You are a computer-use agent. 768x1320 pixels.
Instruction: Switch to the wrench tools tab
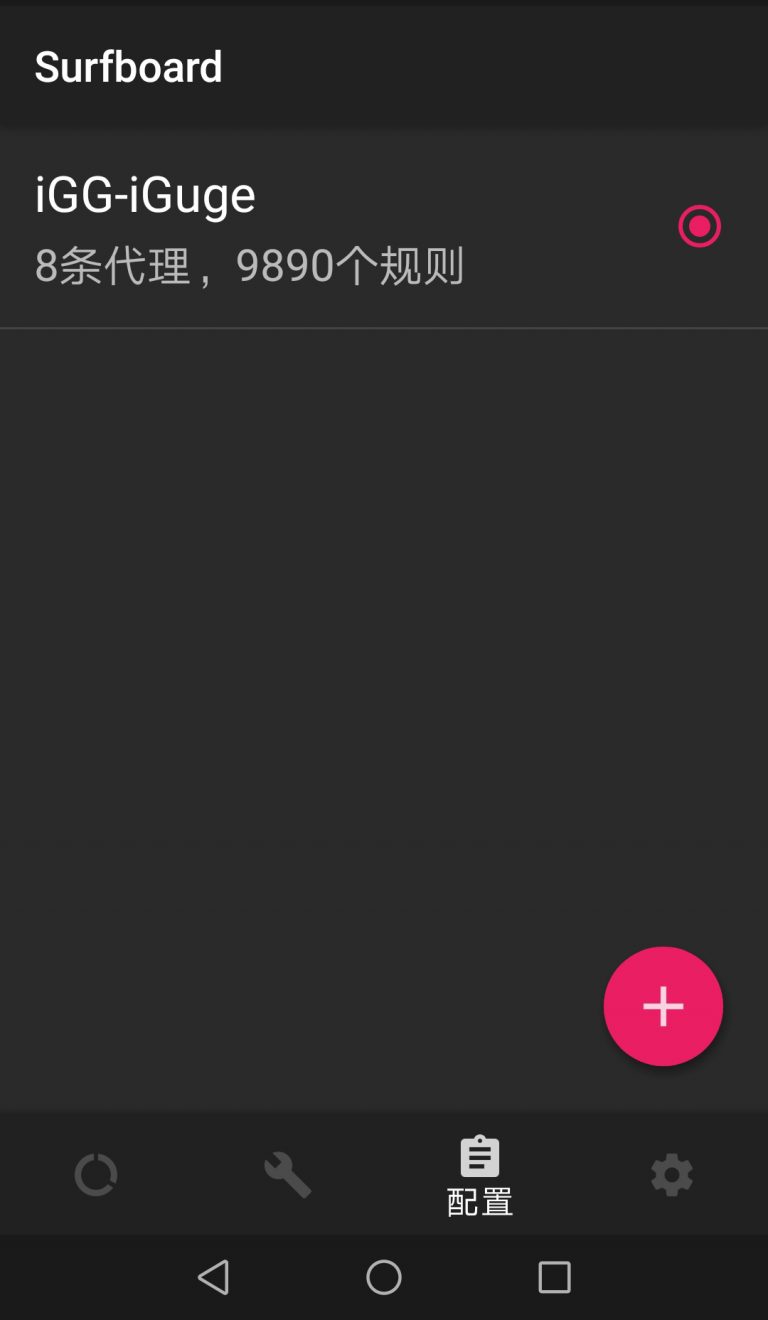288,1175
